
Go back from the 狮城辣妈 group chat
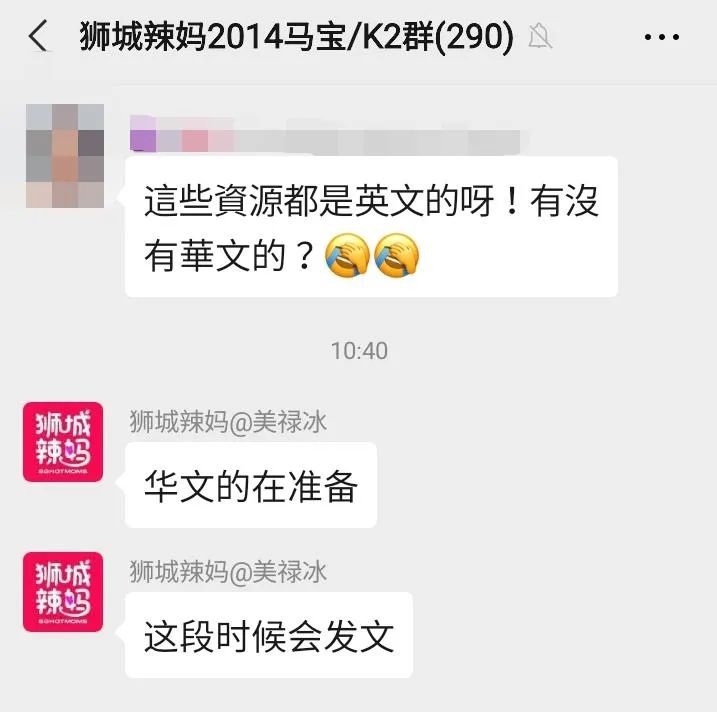[38, 38]
